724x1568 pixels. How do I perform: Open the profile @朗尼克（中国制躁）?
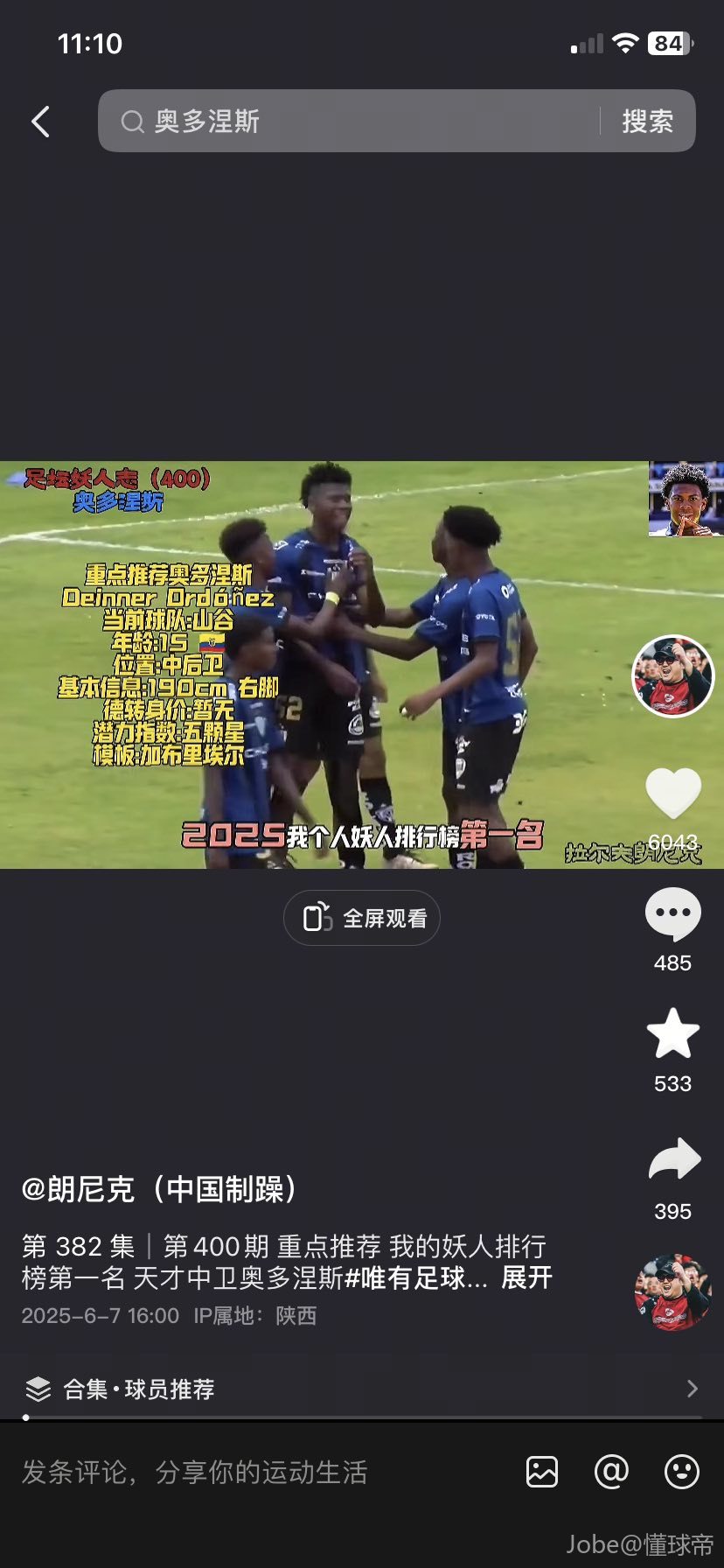pyautogui.click(x=162, y=1190)
